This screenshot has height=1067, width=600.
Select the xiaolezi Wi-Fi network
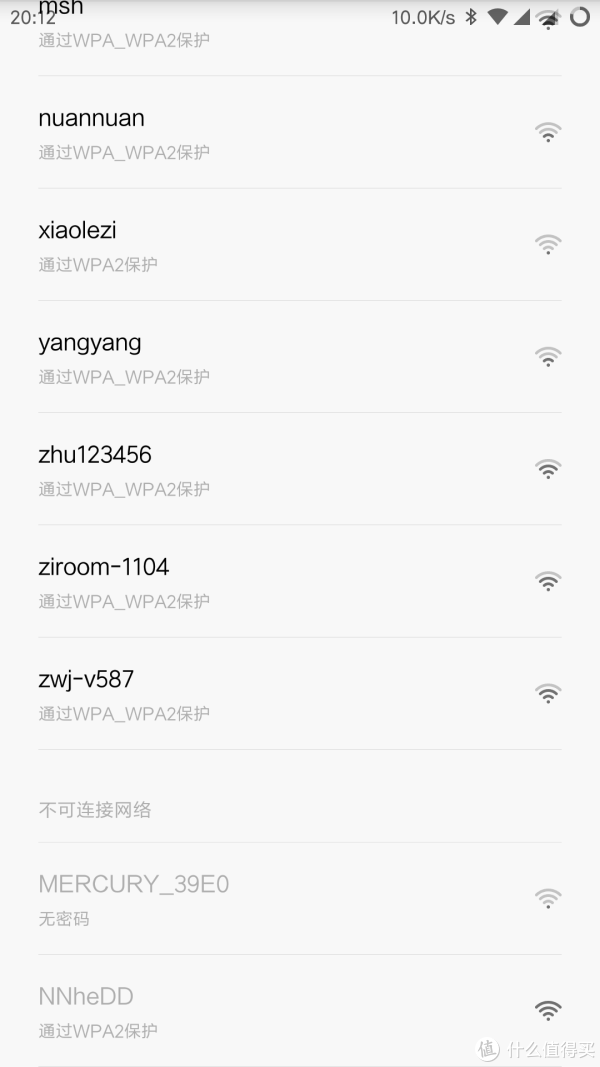click(300, 244)
